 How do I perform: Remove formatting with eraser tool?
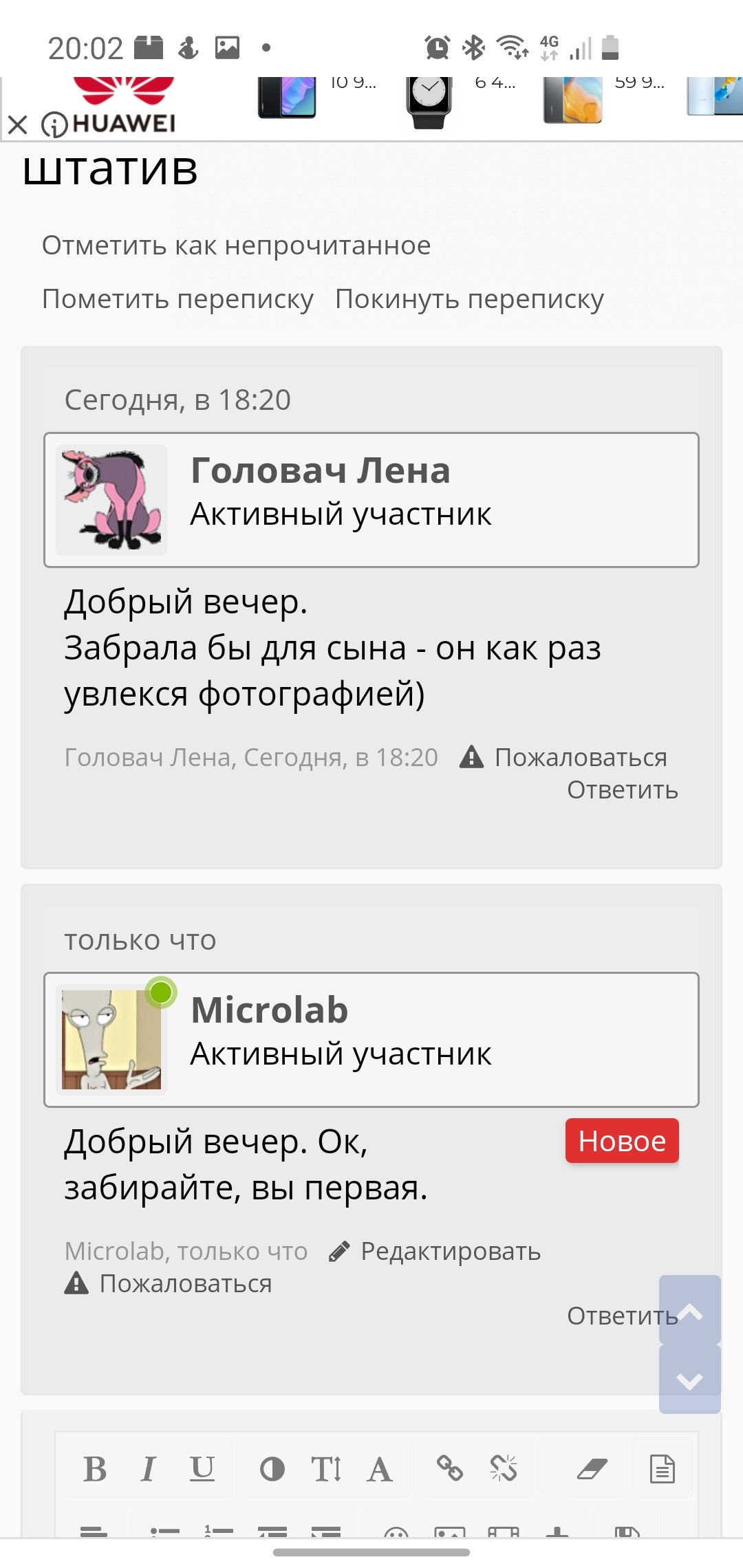point(592,1470)
